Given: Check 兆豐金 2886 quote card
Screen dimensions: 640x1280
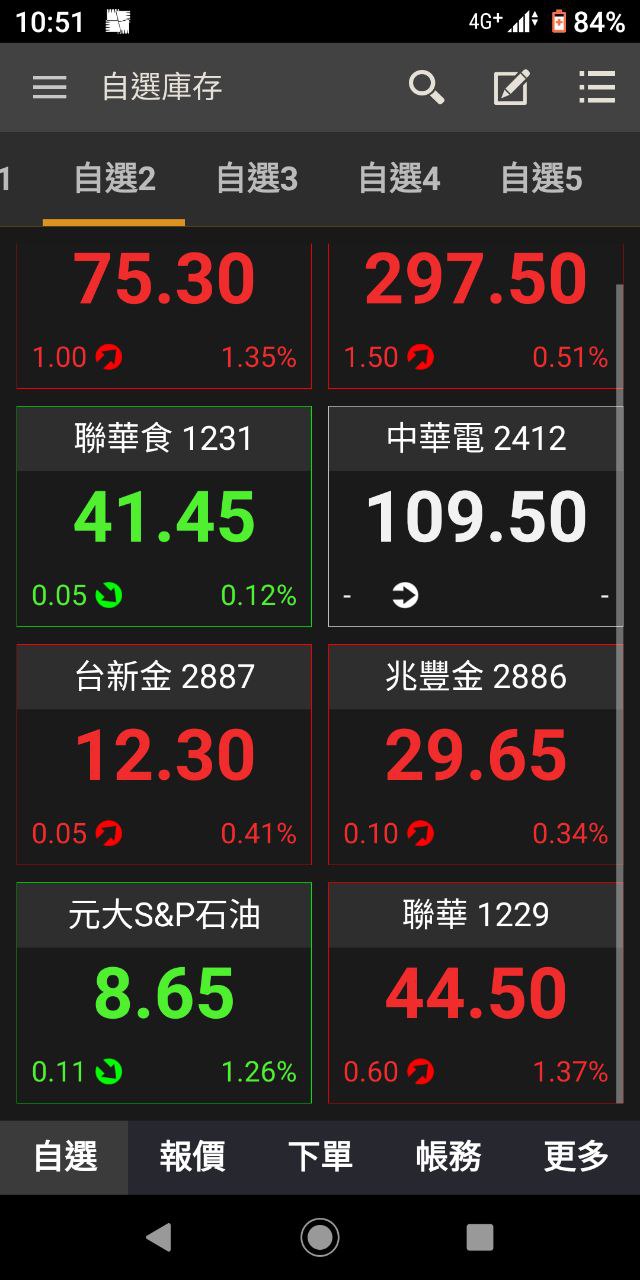Looking at the screenshot, I should pyautogui.click(x=475, y=754).
